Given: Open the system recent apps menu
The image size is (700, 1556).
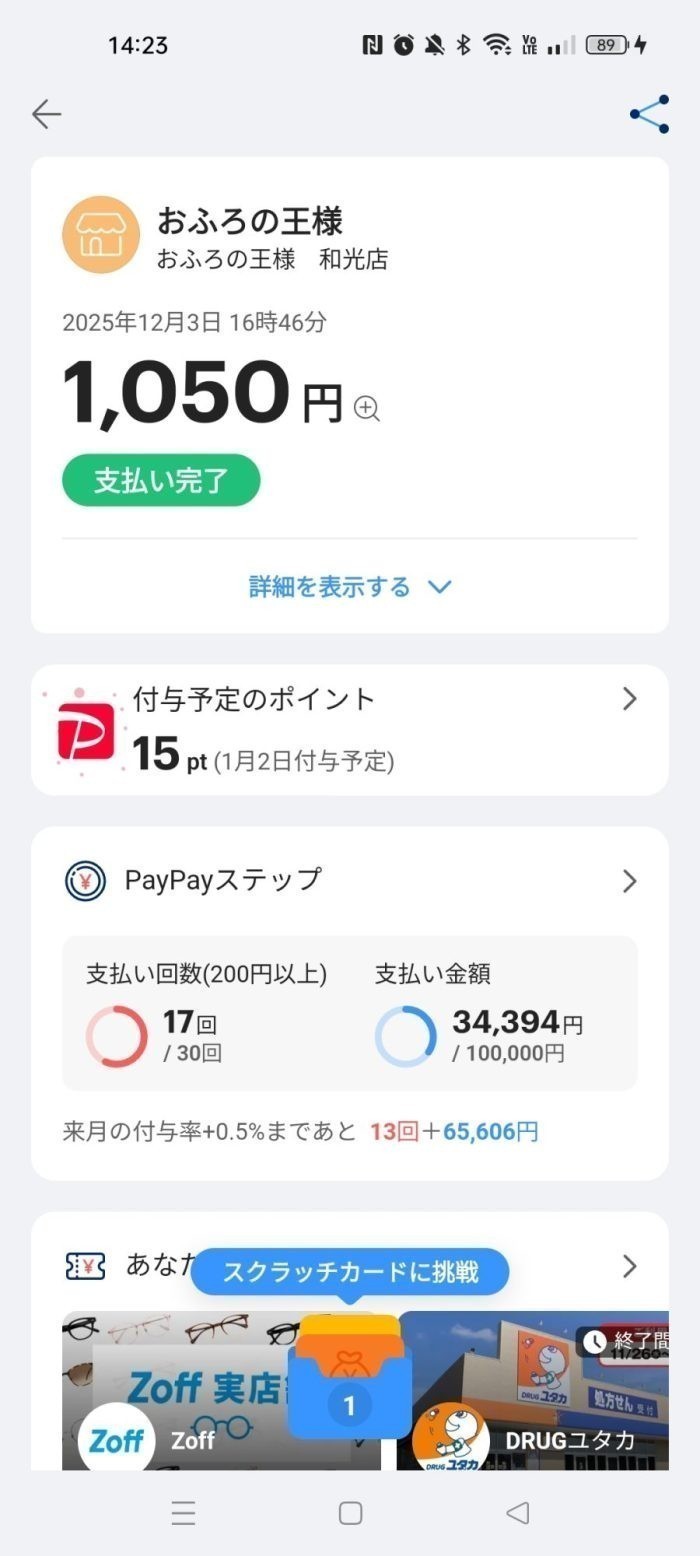Looking at the screenshot, I should tap(183, 1513).
